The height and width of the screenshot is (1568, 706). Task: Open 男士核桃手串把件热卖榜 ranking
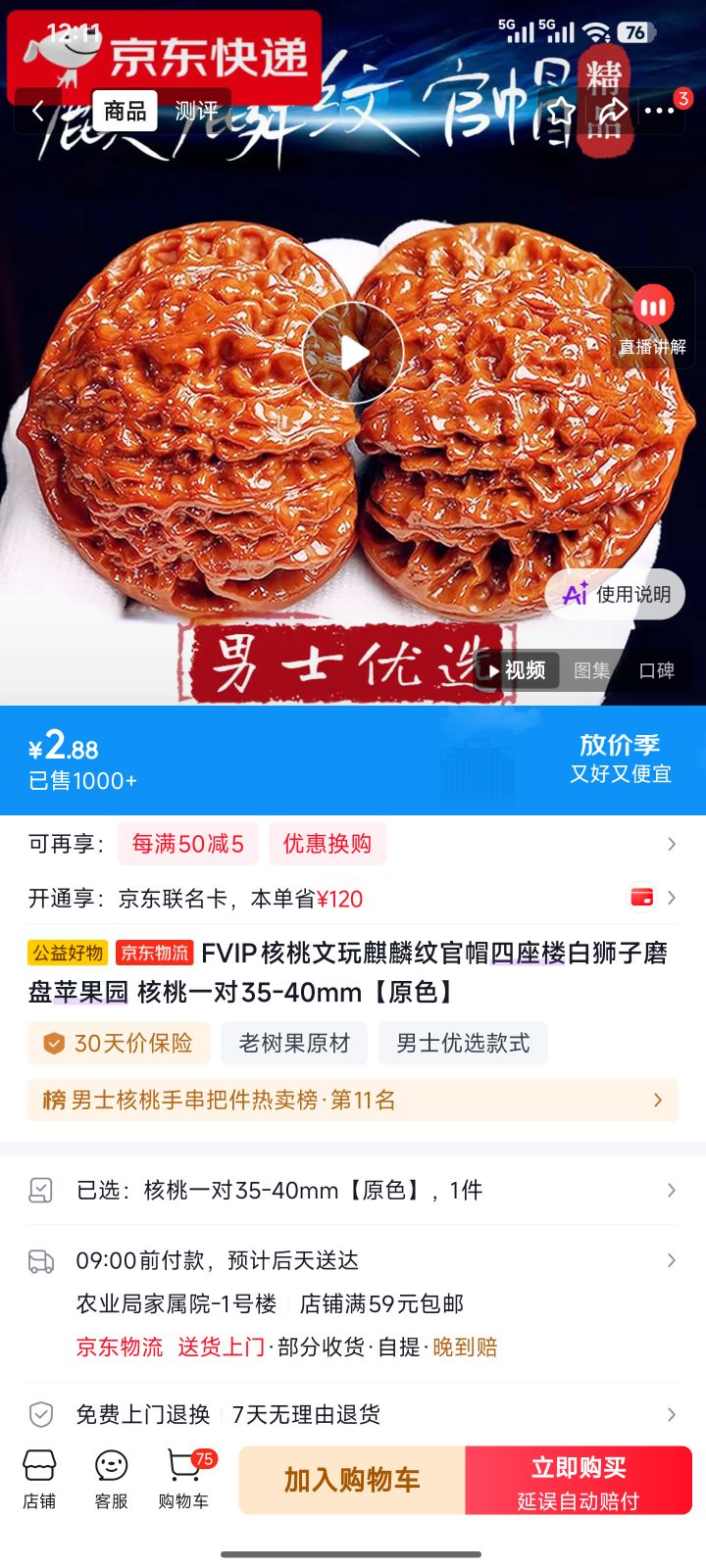(x=353, y=1101)
